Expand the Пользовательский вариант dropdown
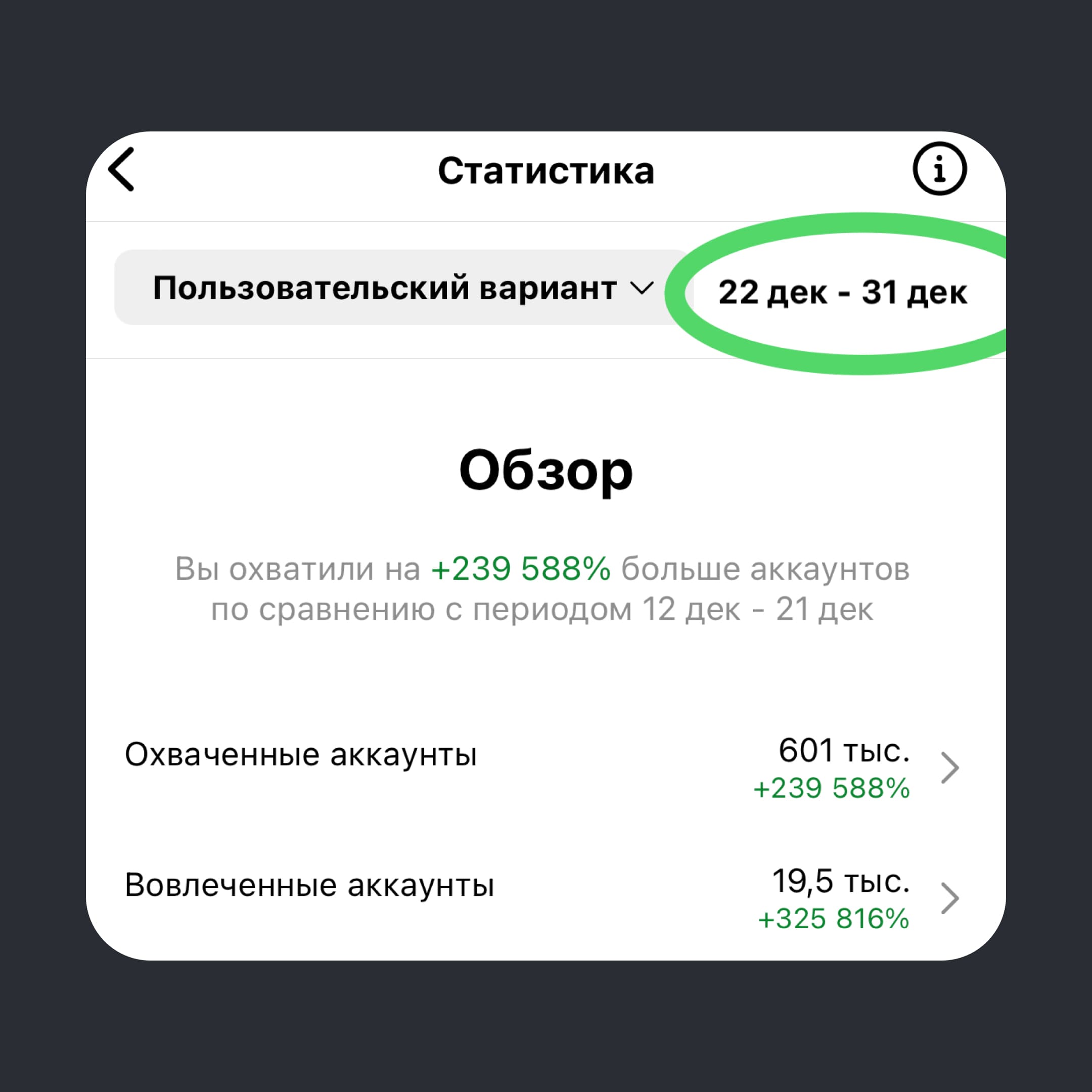 [x=402, y=288]
